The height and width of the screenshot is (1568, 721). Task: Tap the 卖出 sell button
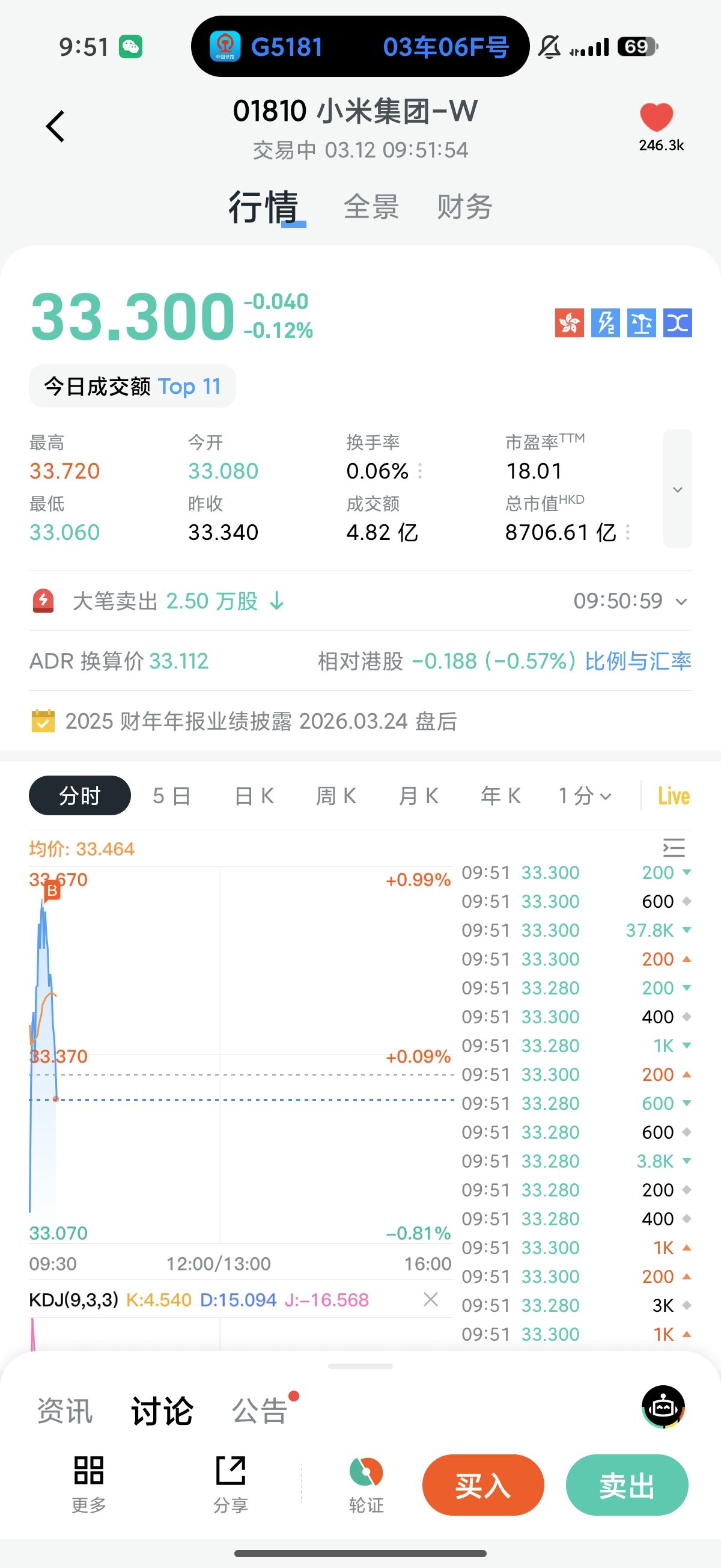click(x=627, y=1485)
